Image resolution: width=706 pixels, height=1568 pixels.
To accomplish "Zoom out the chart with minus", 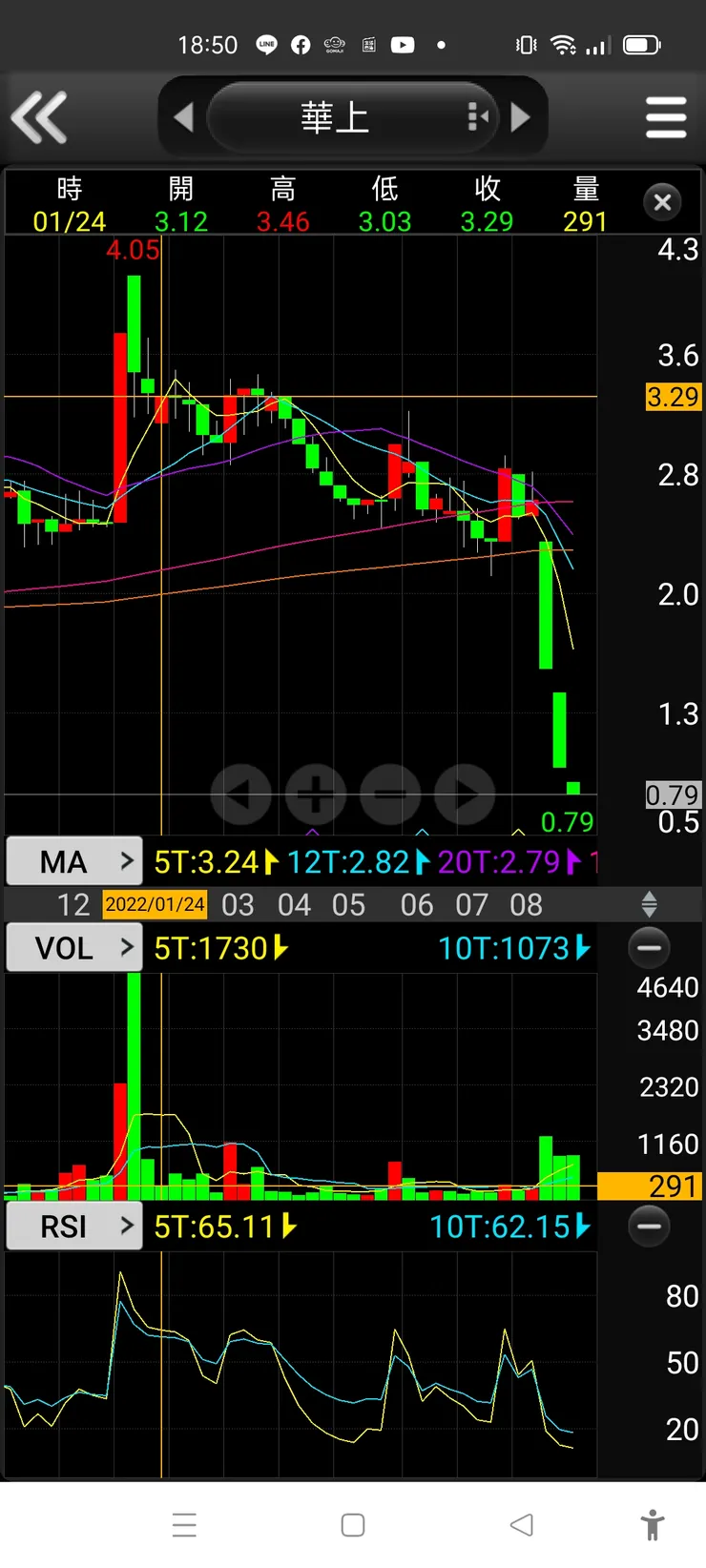I will [x=389, y=794].
